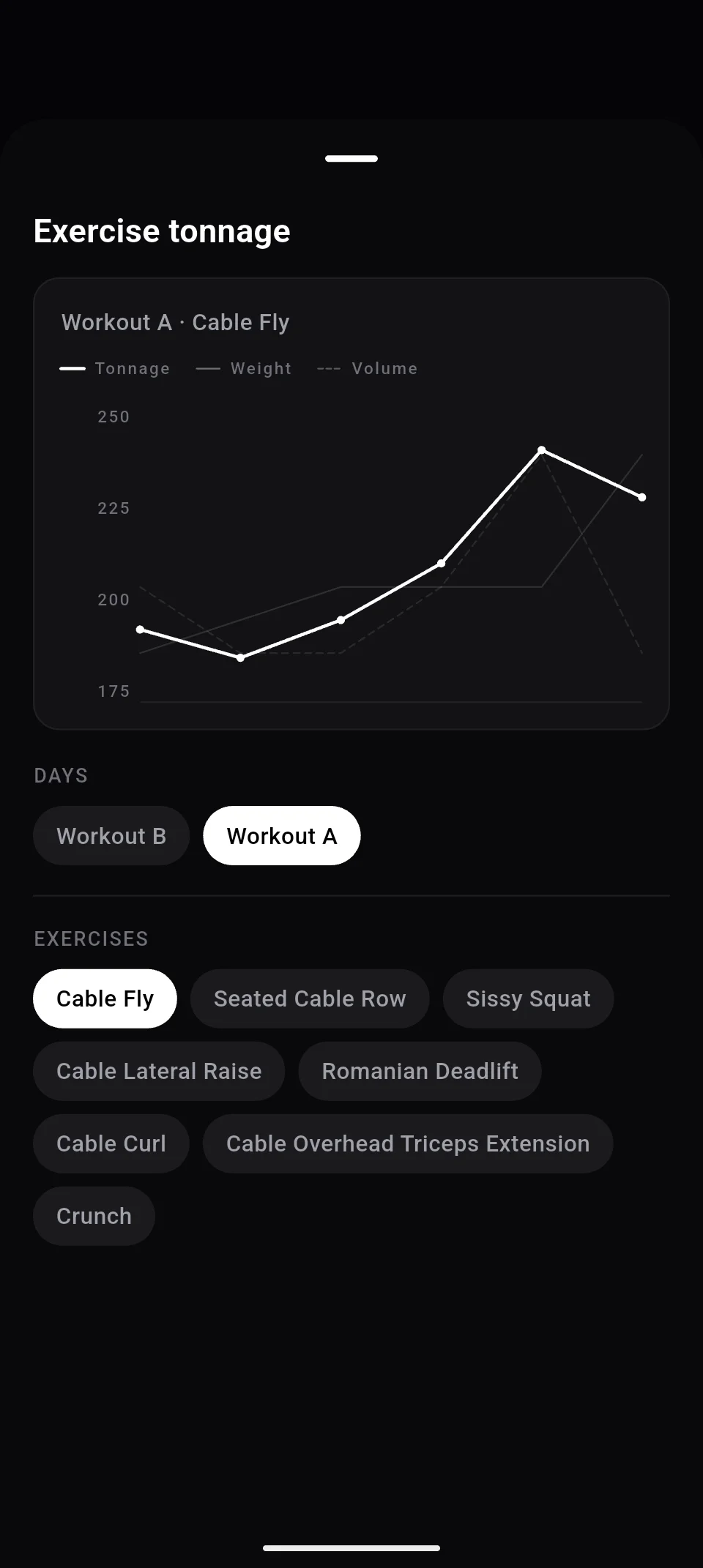Choose the Cable Fly exercise chip
The width and height of the screenshot is (703, 1568).
[105, 998]
